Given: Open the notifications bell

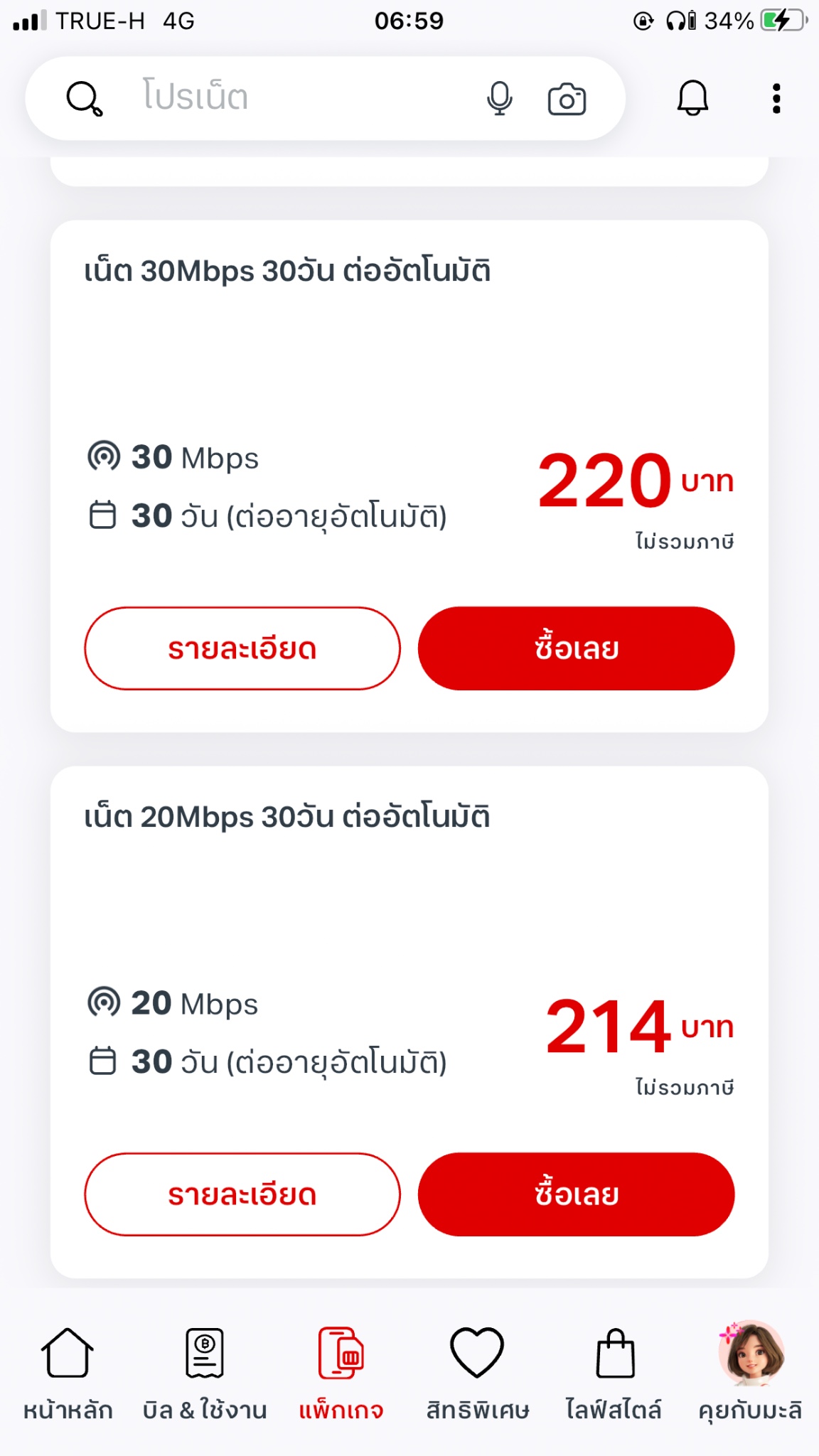Looking at the screenshot, I should pyautogui.click(x=692, y=98).
